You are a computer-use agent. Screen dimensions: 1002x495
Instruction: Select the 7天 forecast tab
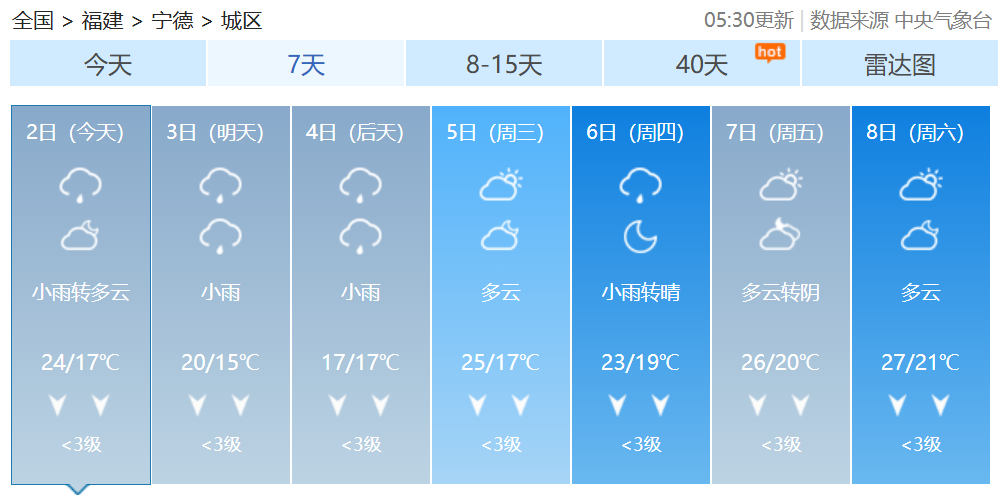[x=306, y=65]
